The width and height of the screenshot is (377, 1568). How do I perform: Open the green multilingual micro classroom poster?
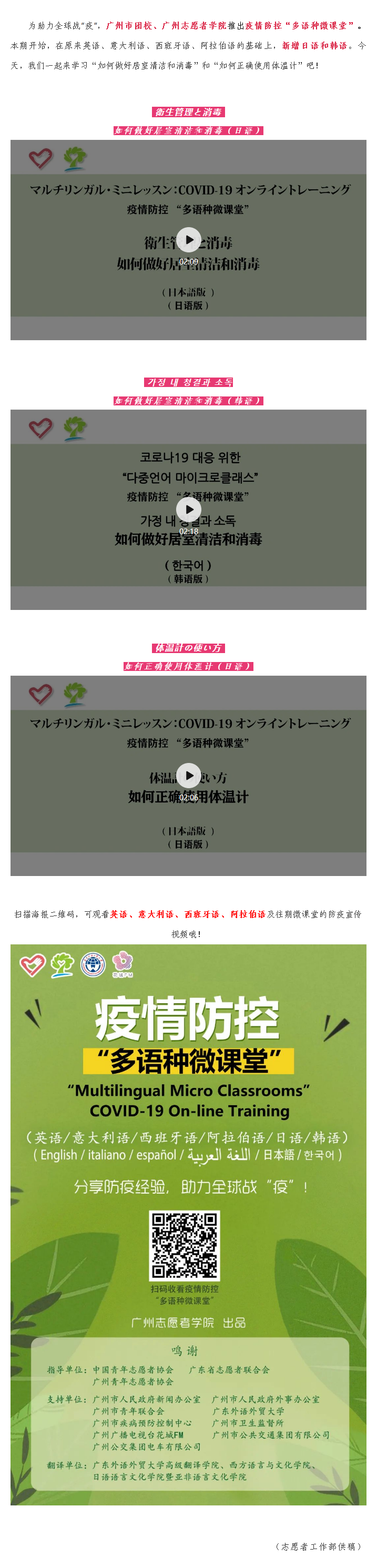[188, 1224]
